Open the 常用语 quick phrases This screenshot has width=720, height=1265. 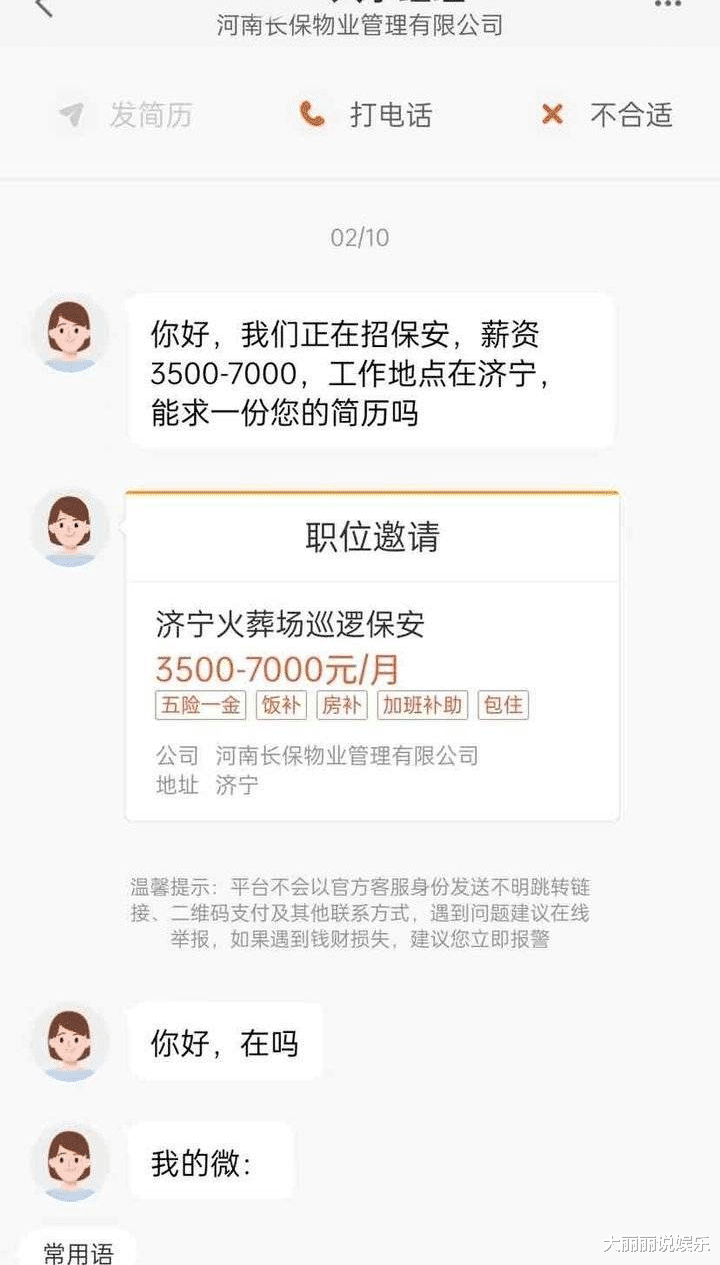coord(78,1250)
